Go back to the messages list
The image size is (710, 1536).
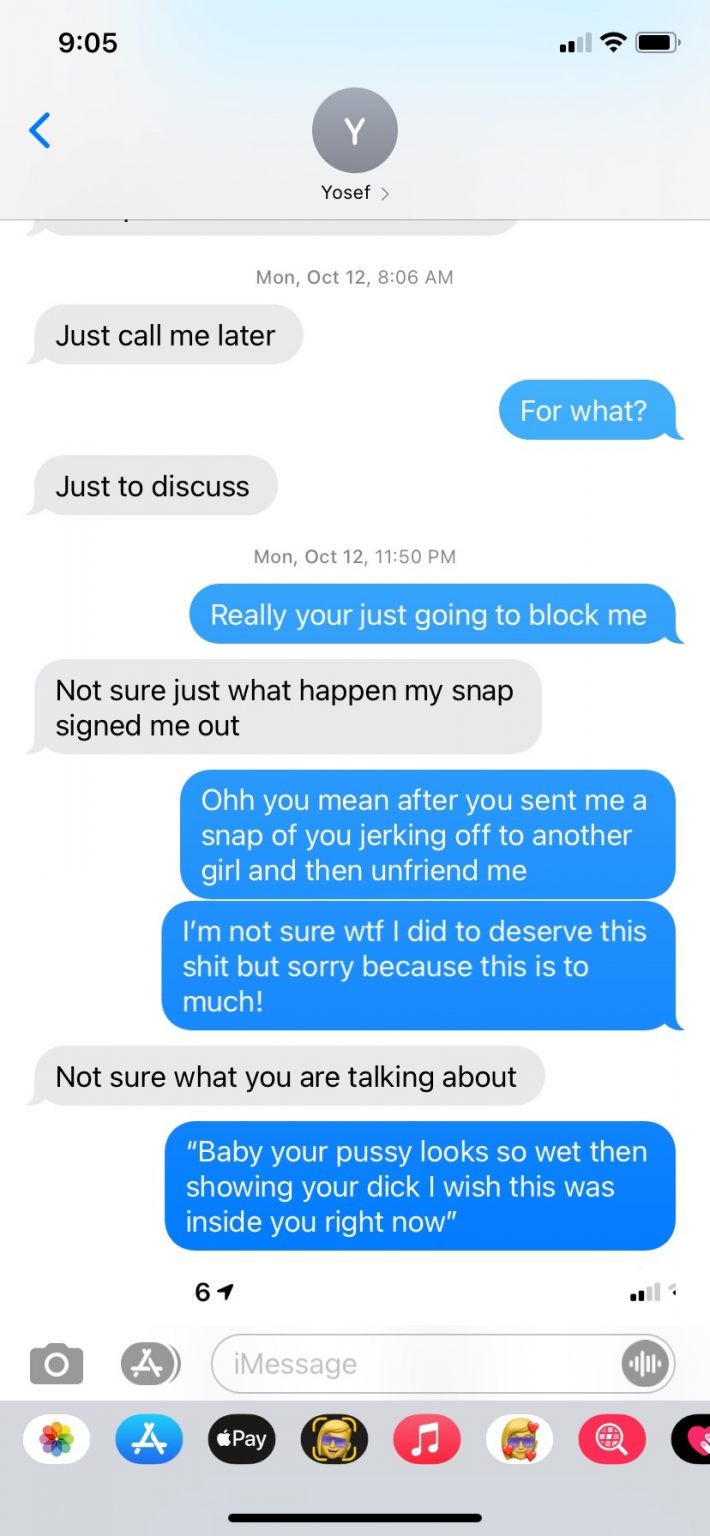coord(40,131)
